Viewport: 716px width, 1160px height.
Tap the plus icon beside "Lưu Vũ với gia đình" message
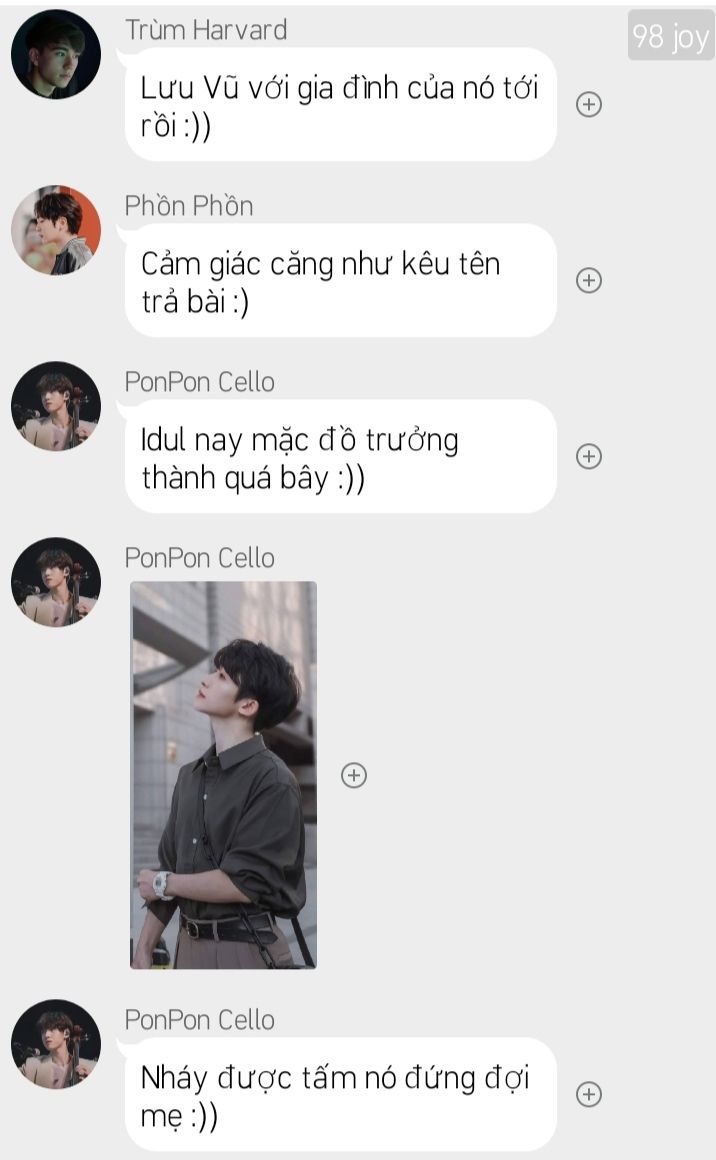pos(589,104)
